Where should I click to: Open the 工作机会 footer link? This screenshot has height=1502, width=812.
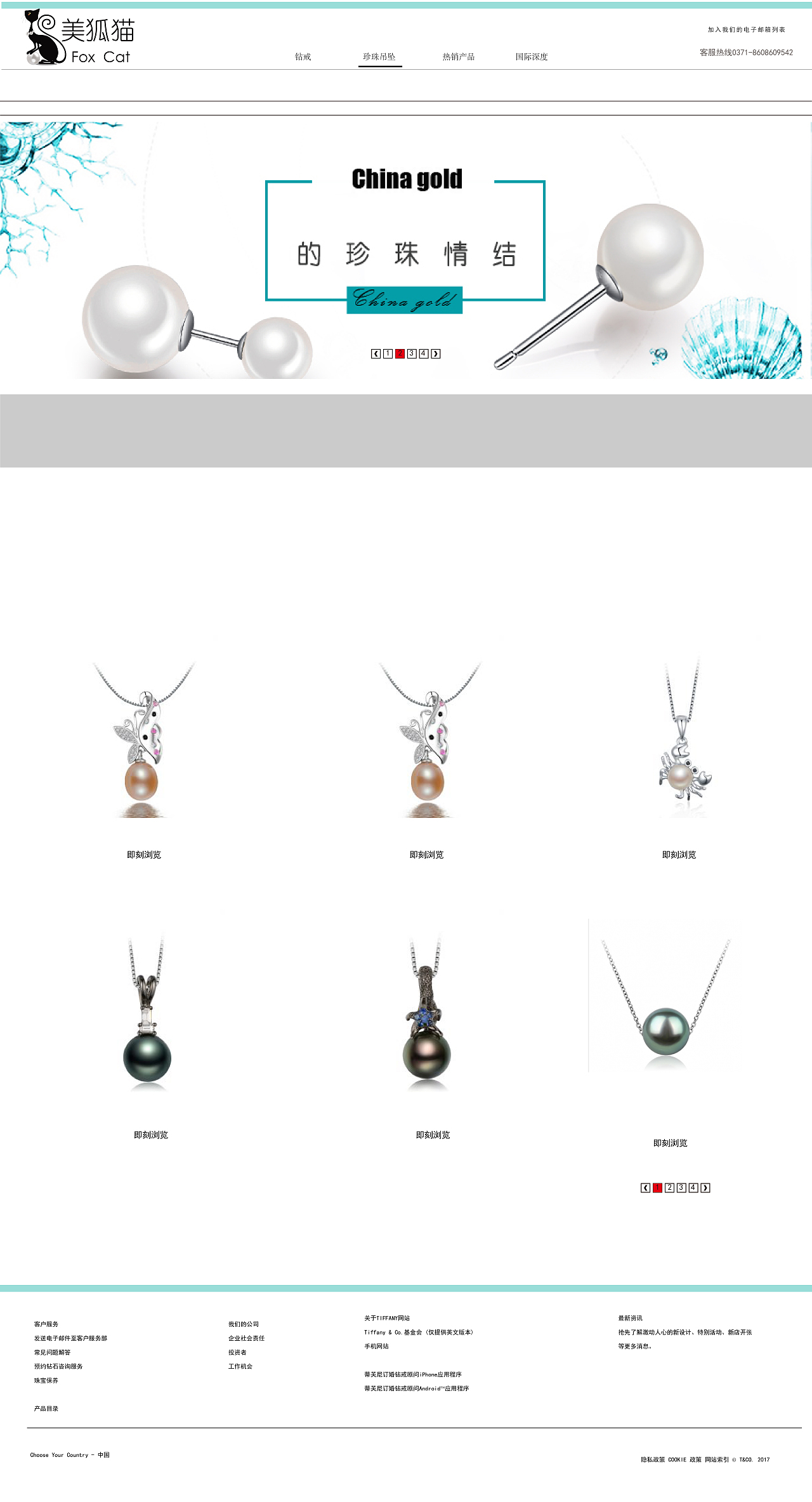[240, 1366]
